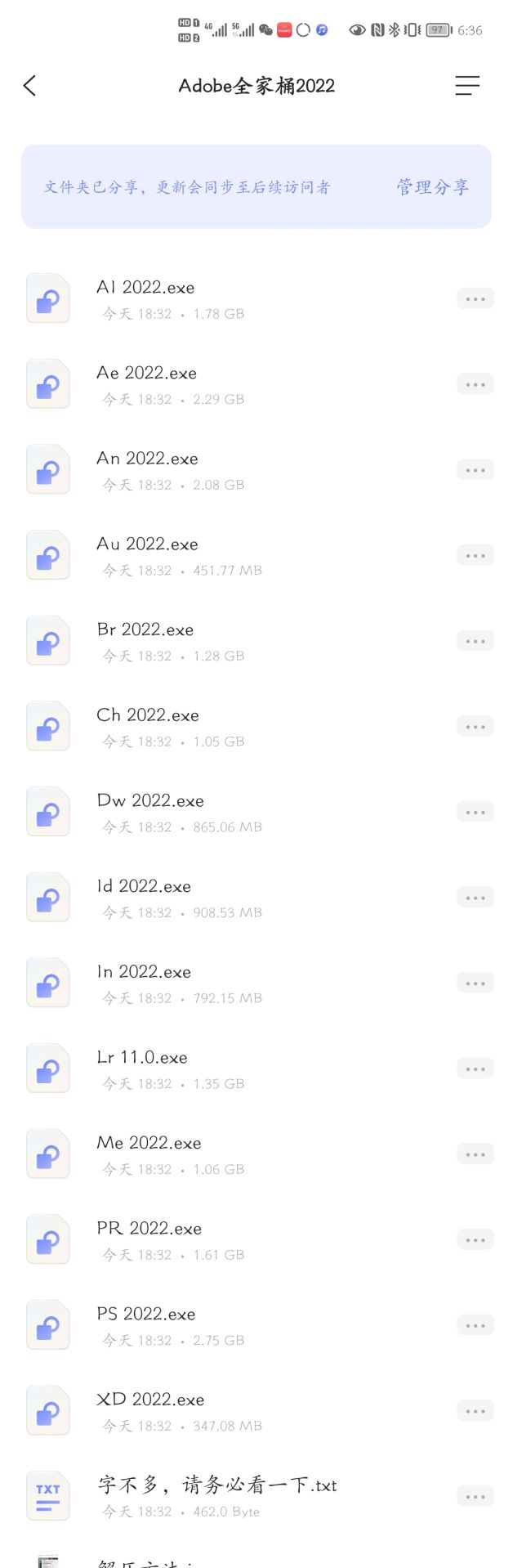Select the An 2022.exe file
This screenshot has height=1568, width=513.
coord(147,459)
